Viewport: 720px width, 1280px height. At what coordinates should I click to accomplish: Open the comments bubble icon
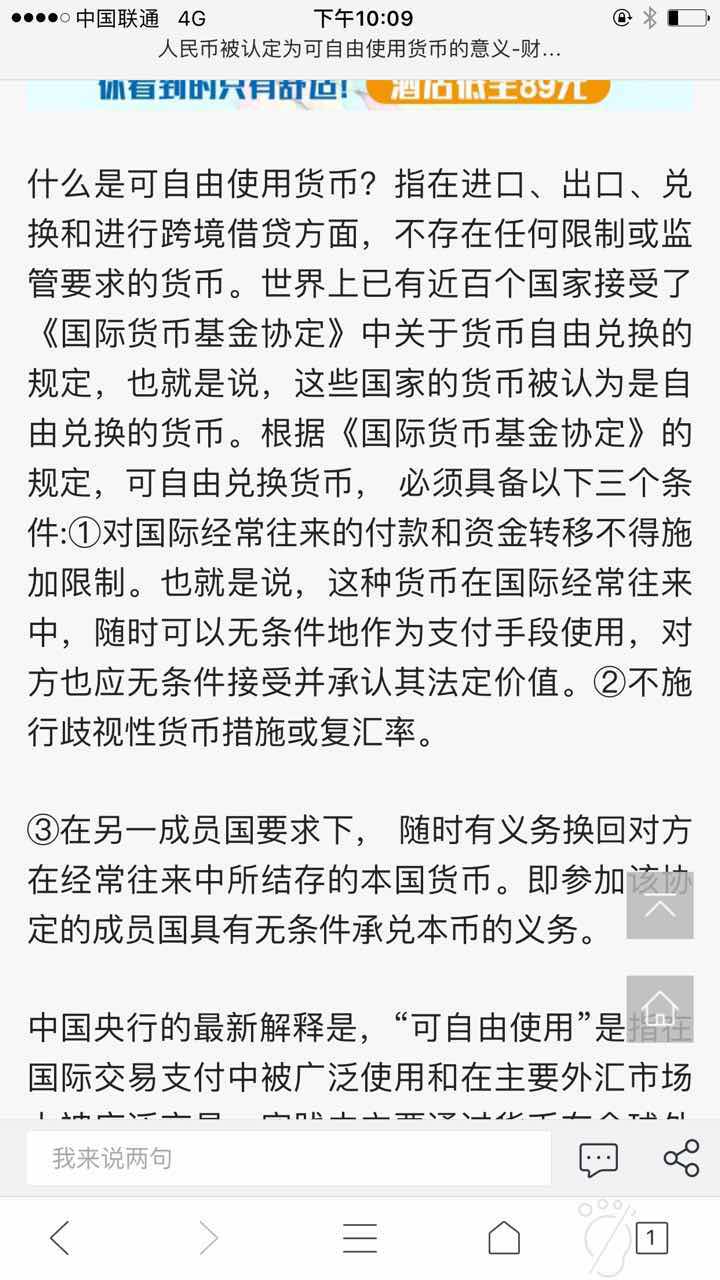point(598,1159)
